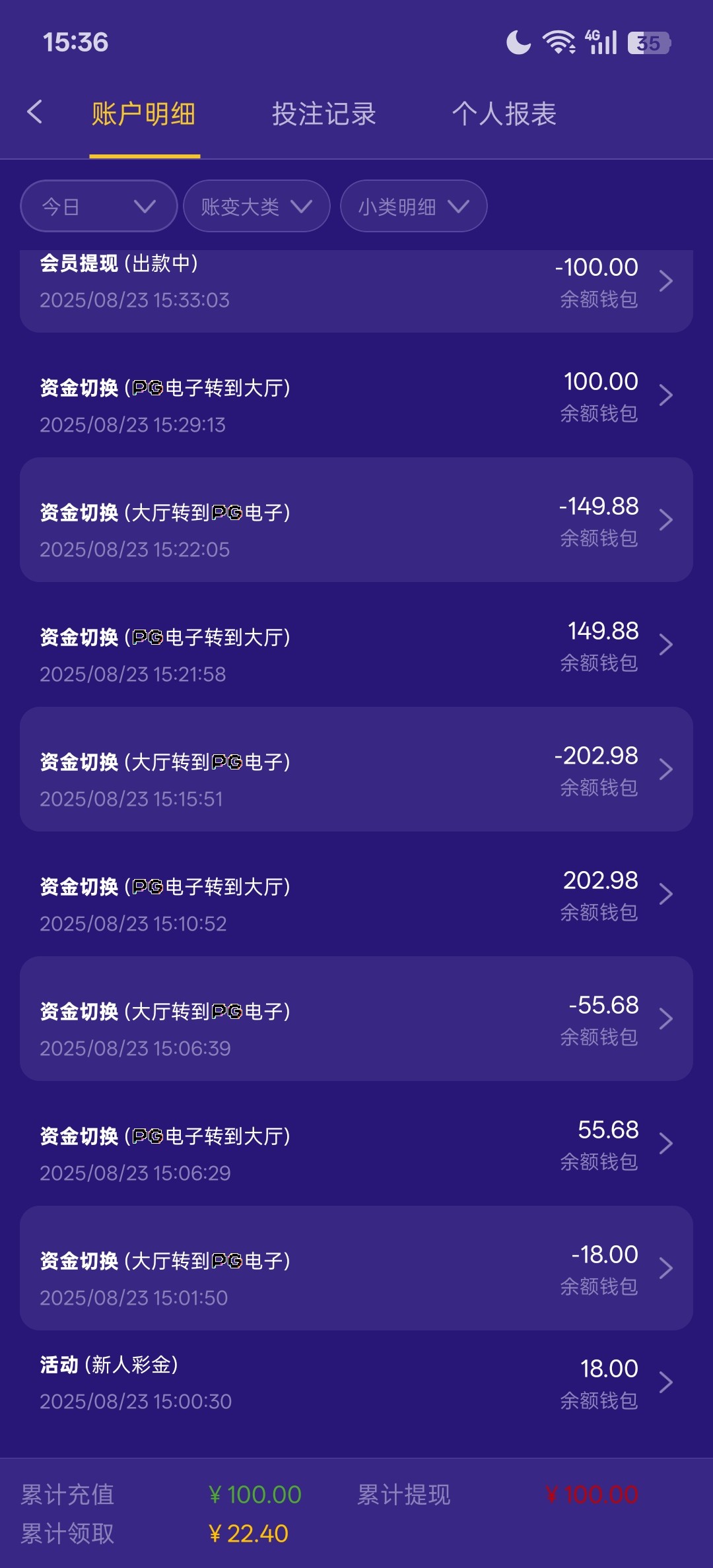713x1568 pixels.
Task: Open the -149.88 transfer record
Action: 356,520
